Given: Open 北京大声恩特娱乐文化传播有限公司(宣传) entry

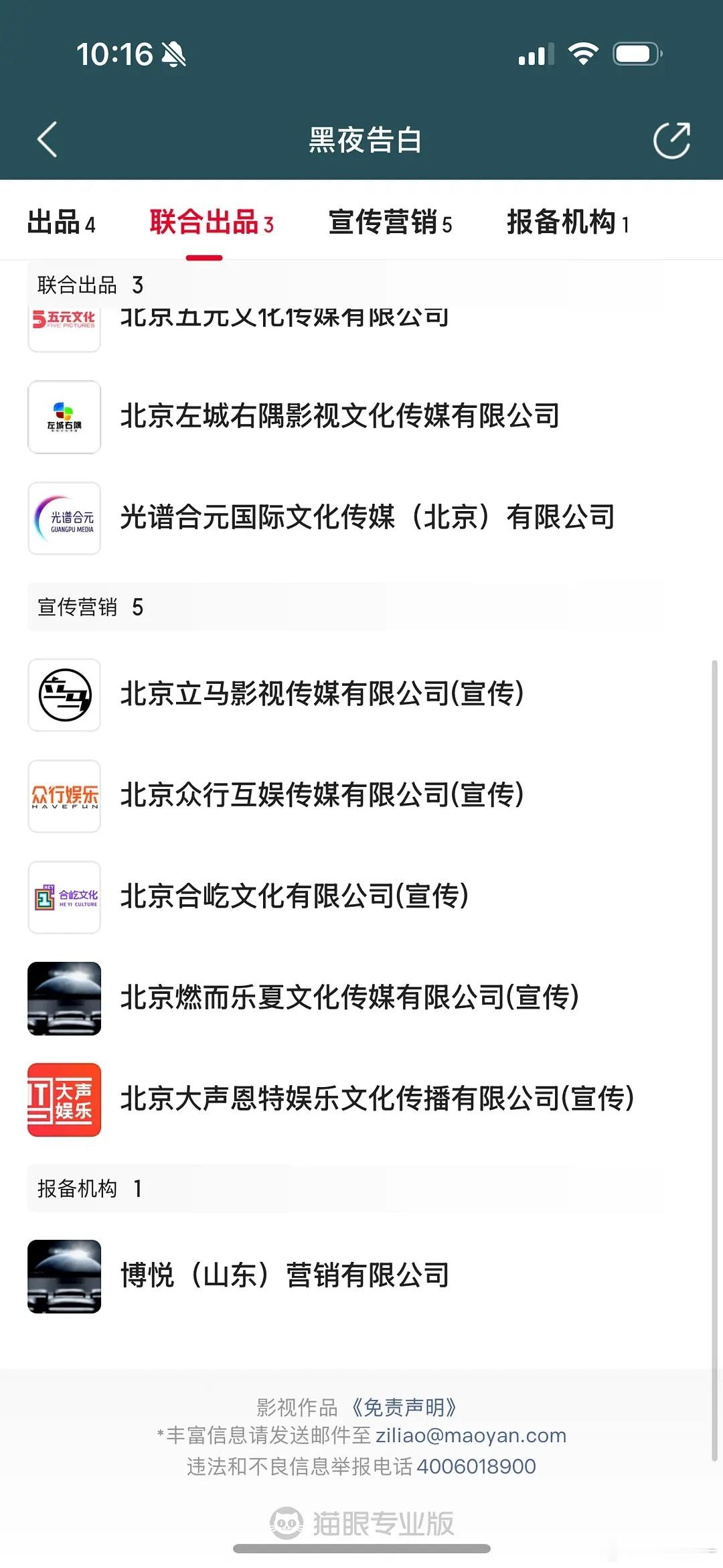Looking at the screenshot, I should click(x=377, y=1099).
